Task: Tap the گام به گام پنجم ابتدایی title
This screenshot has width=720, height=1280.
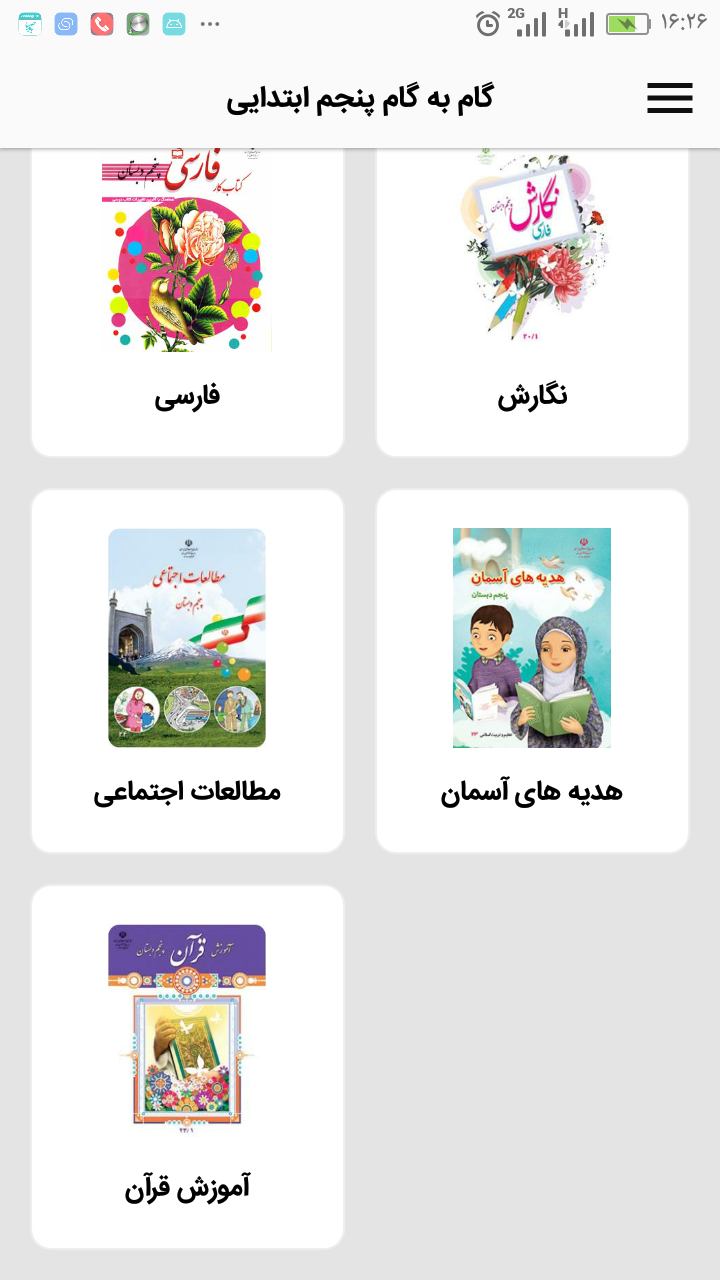Action: [x=360, y=97]
